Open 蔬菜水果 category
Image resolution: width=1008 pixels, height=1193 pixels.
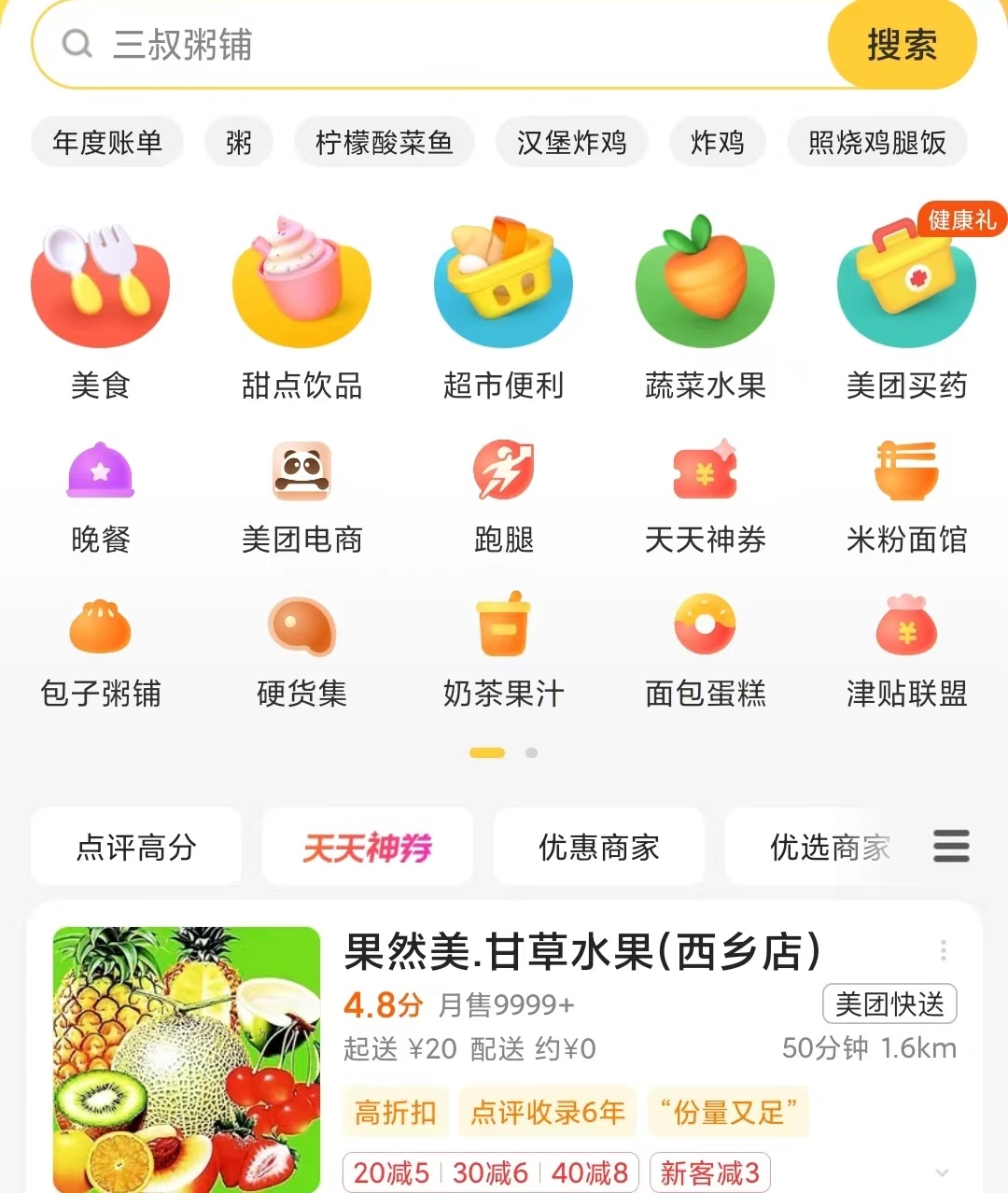[705, 310]
